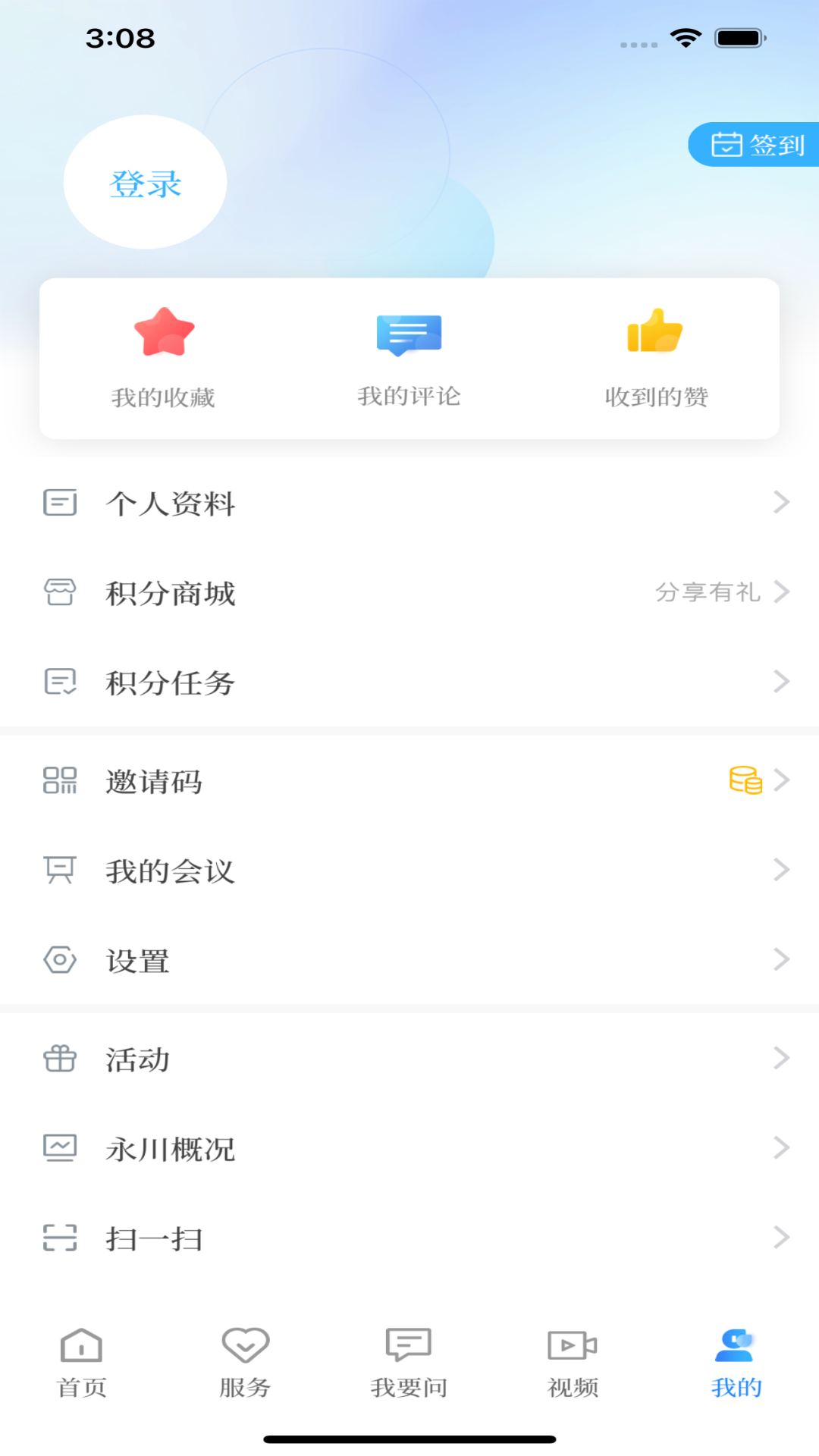The height and width of the screenshot is (1456, 819).
Task: Select the 扫一扫 scan icon
Action: coord(60,1238)
